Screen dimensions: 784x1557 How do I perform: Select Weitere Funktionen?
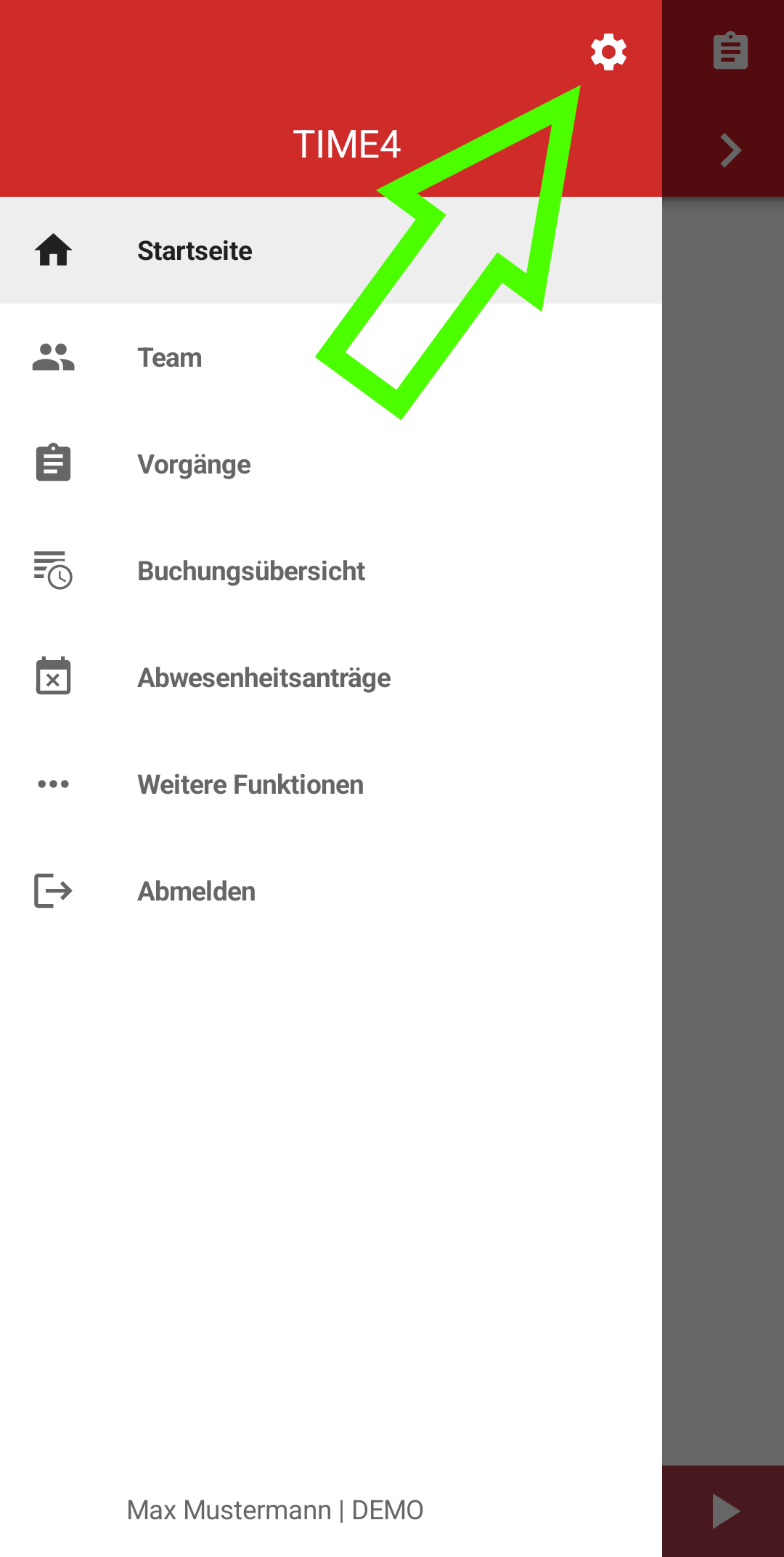[x=250, y=784]
